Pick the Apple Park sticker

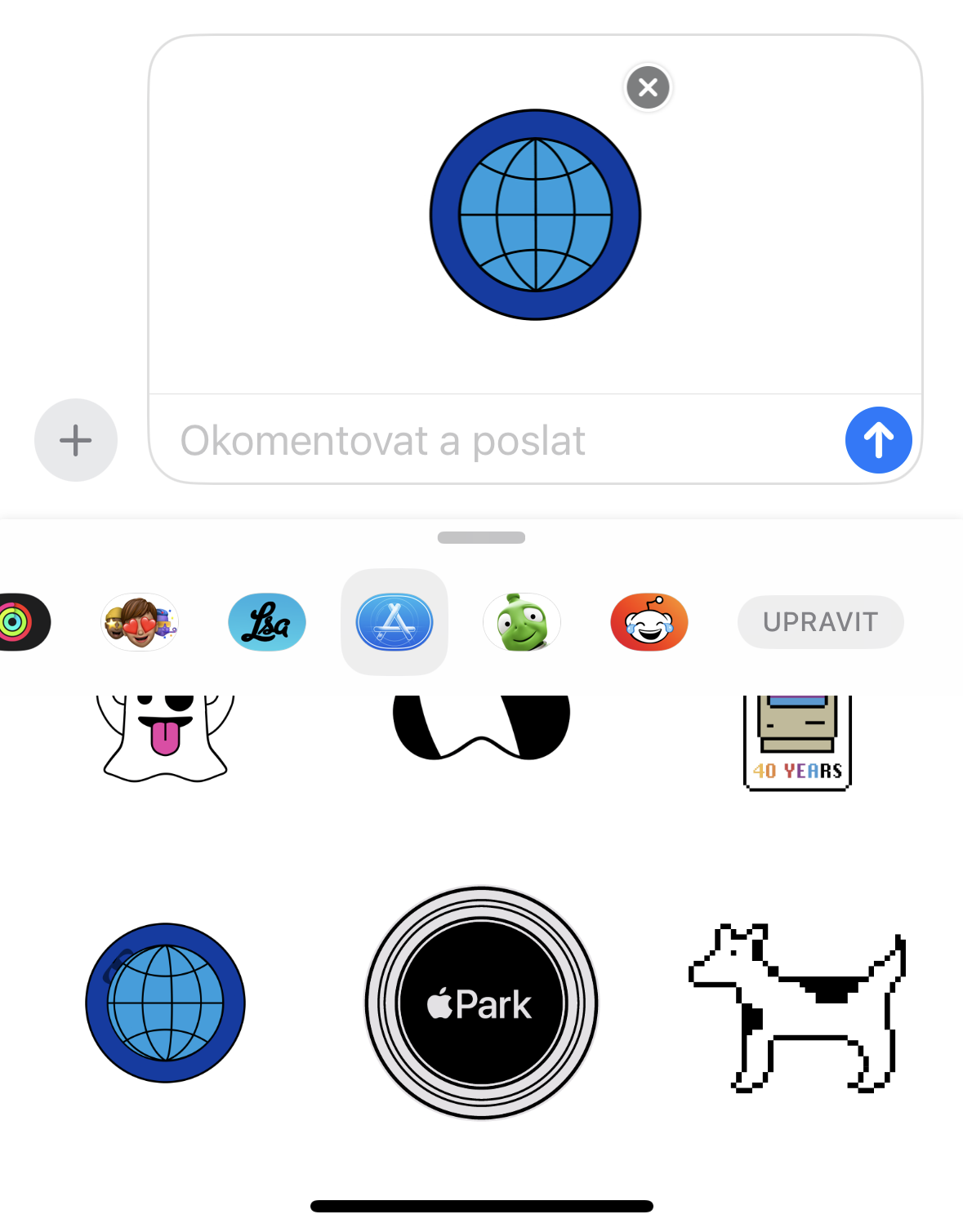(x=481, y=1003)
